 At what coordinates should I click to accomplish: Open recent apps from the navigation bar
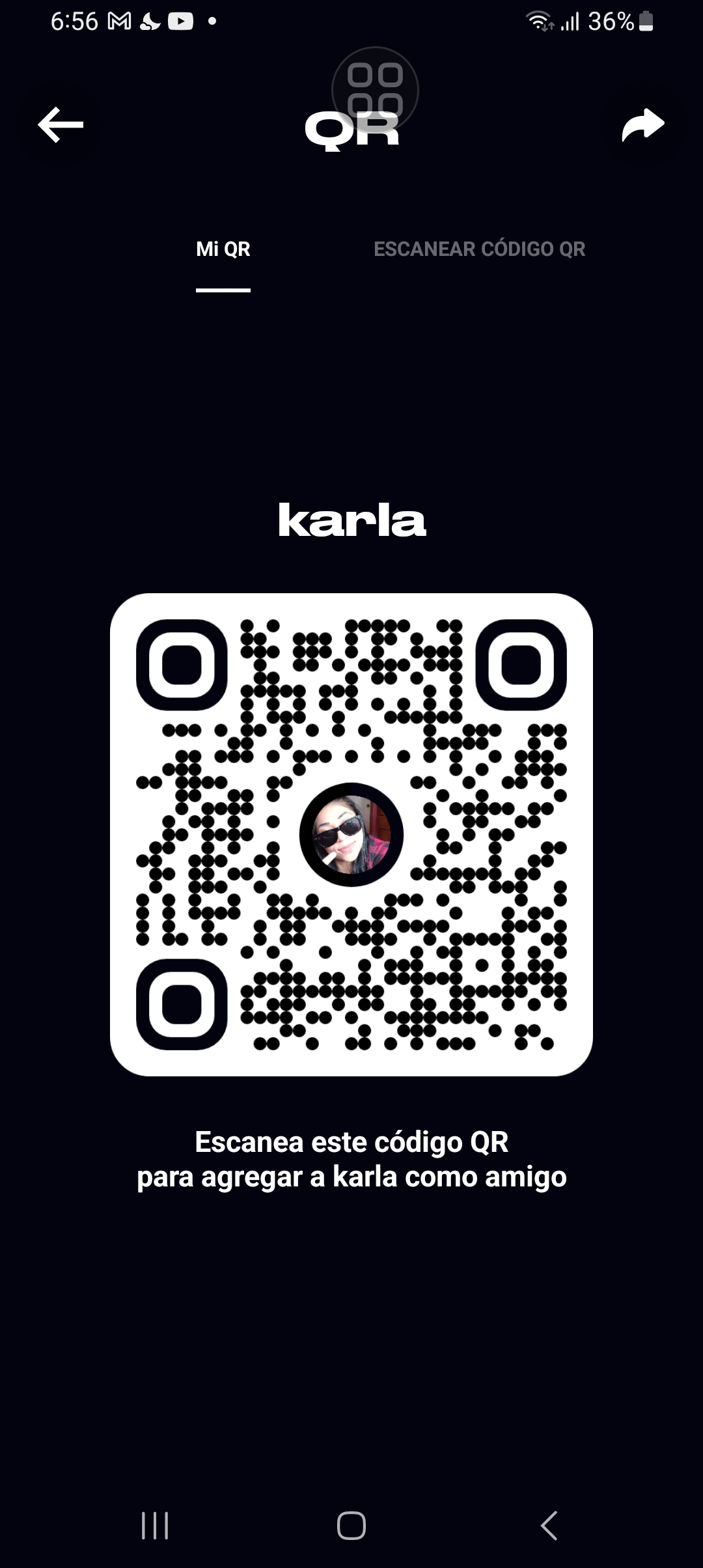(155, 1525)
